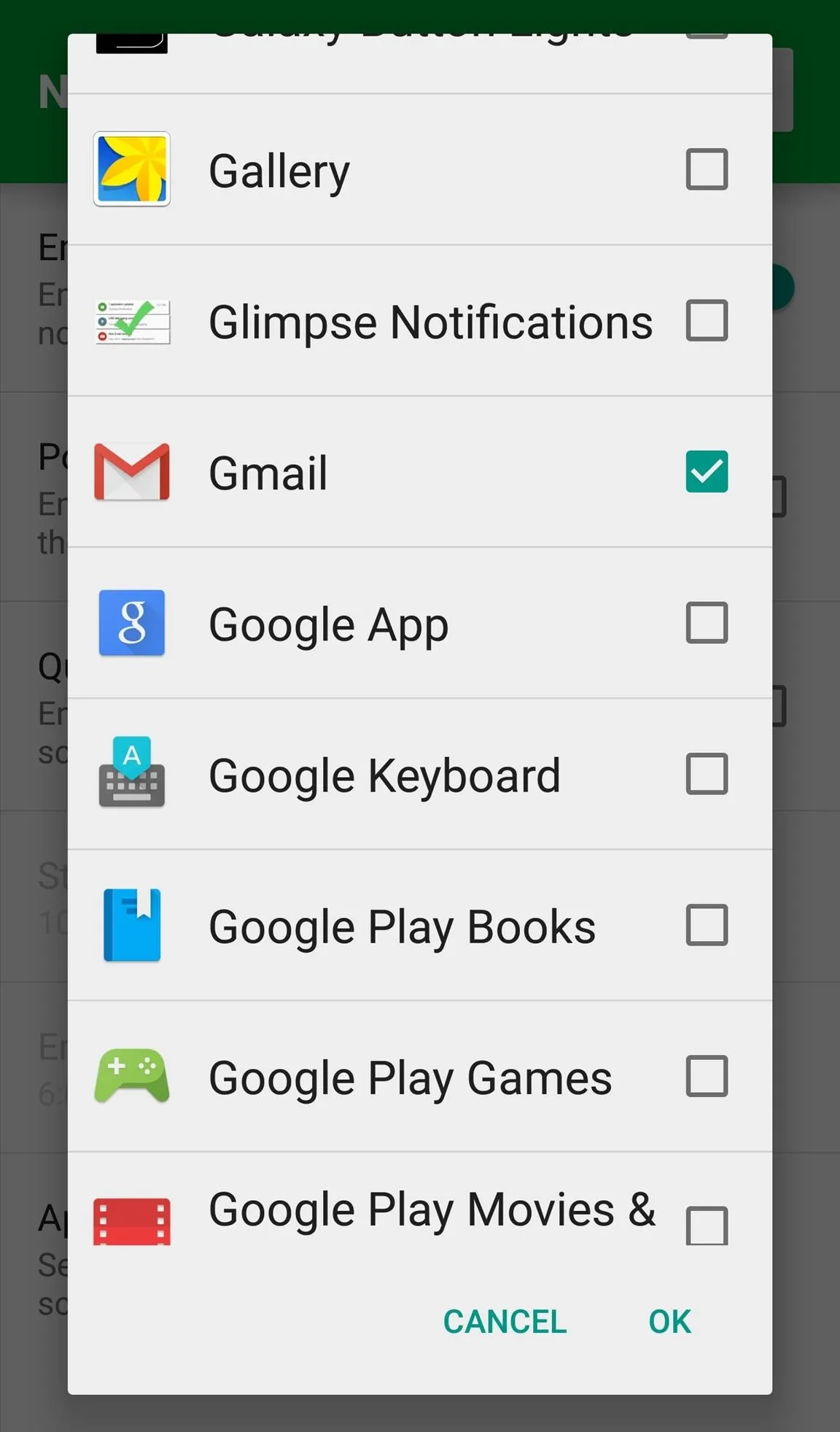This screenshot has width=840, height=1432.
Task: Tick the Google Keyboard checkbox
Action: coord(707,774)
